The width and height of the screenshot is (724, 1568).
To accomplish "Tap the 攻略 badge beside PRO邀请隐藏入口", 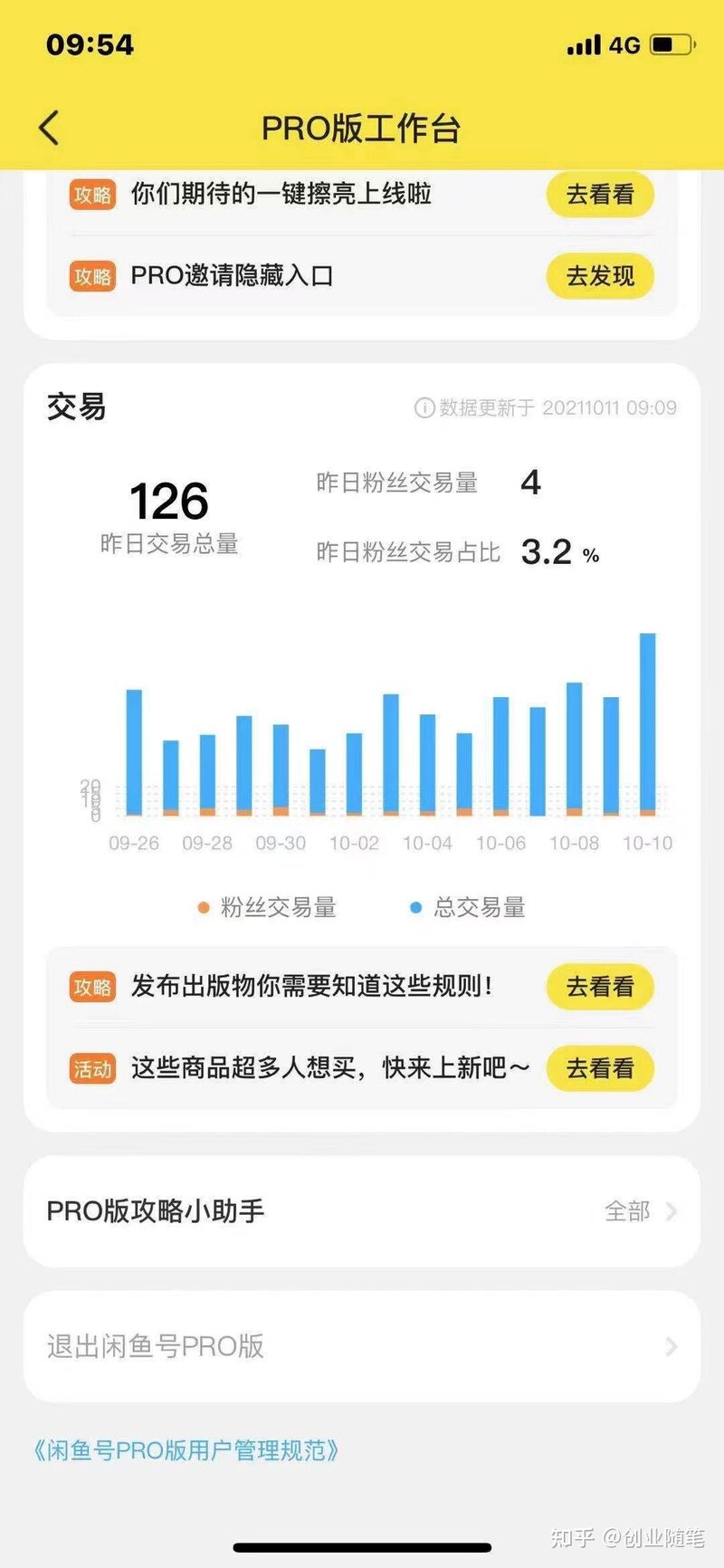I will [x=91, y=277].
